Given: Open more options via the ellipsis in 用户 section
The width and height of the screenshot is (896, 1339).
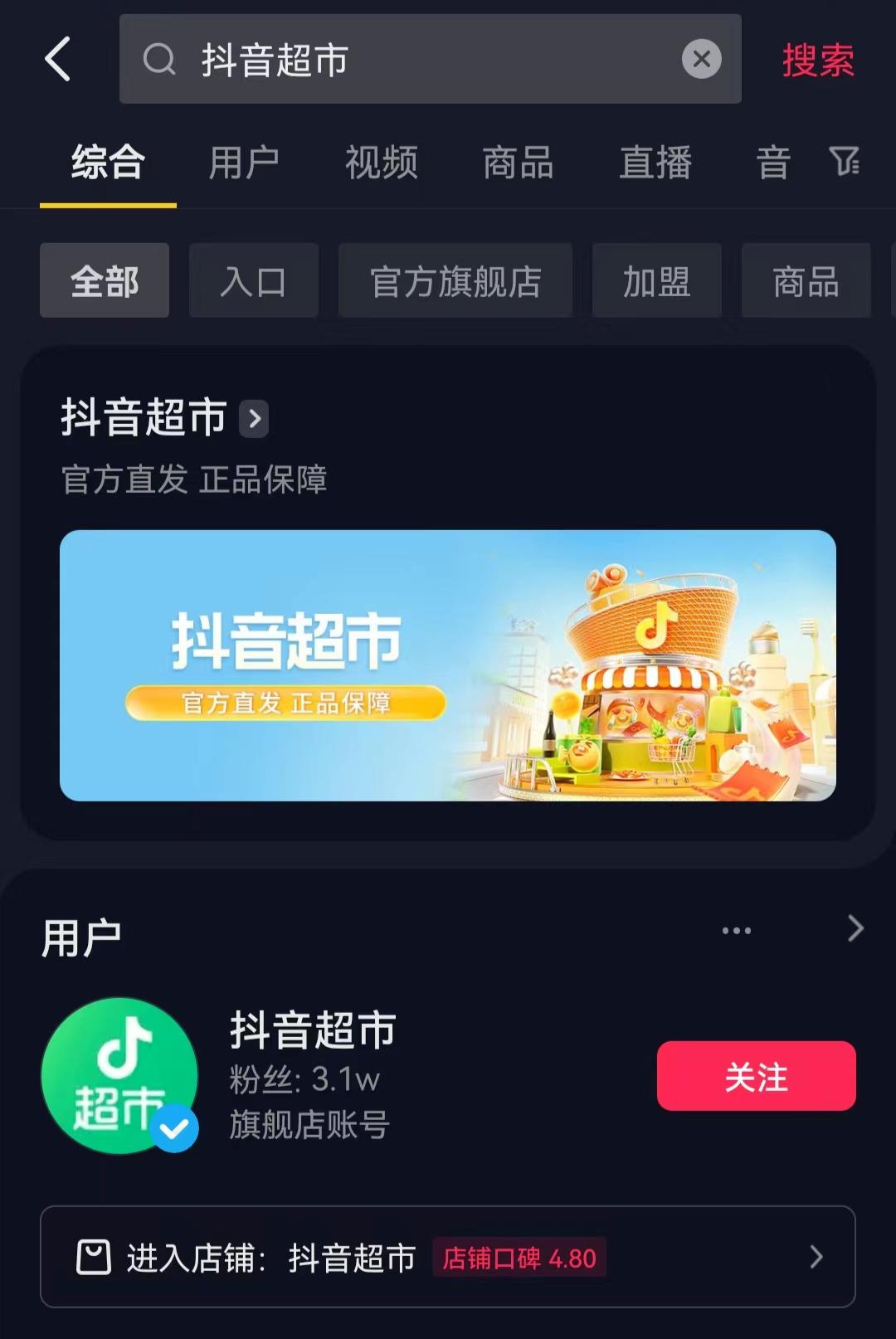Looking at the screenshot, I should (735, 931).
